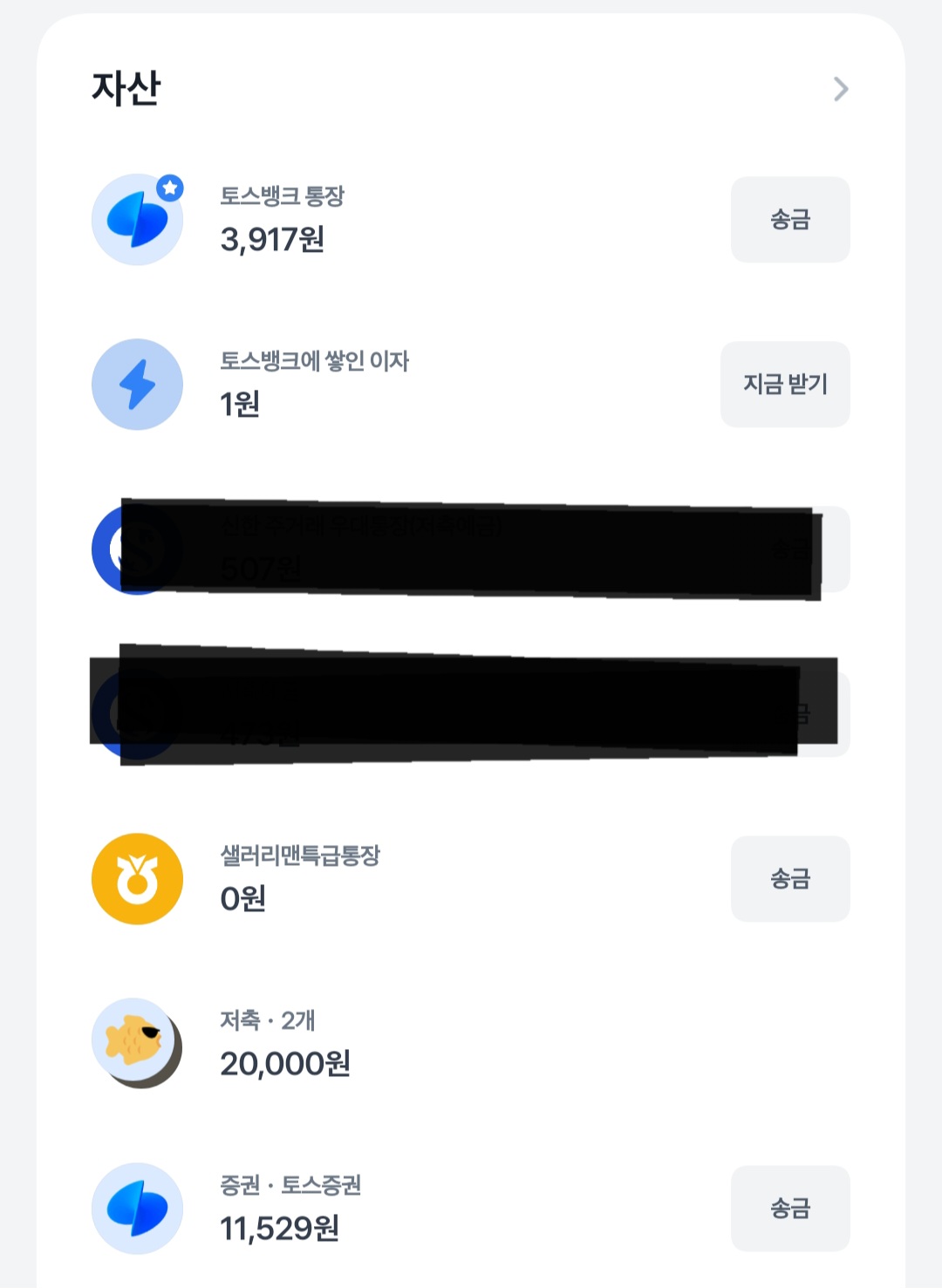
Task: Open the 자산 details chevron
Action: (x=840, y=89)
